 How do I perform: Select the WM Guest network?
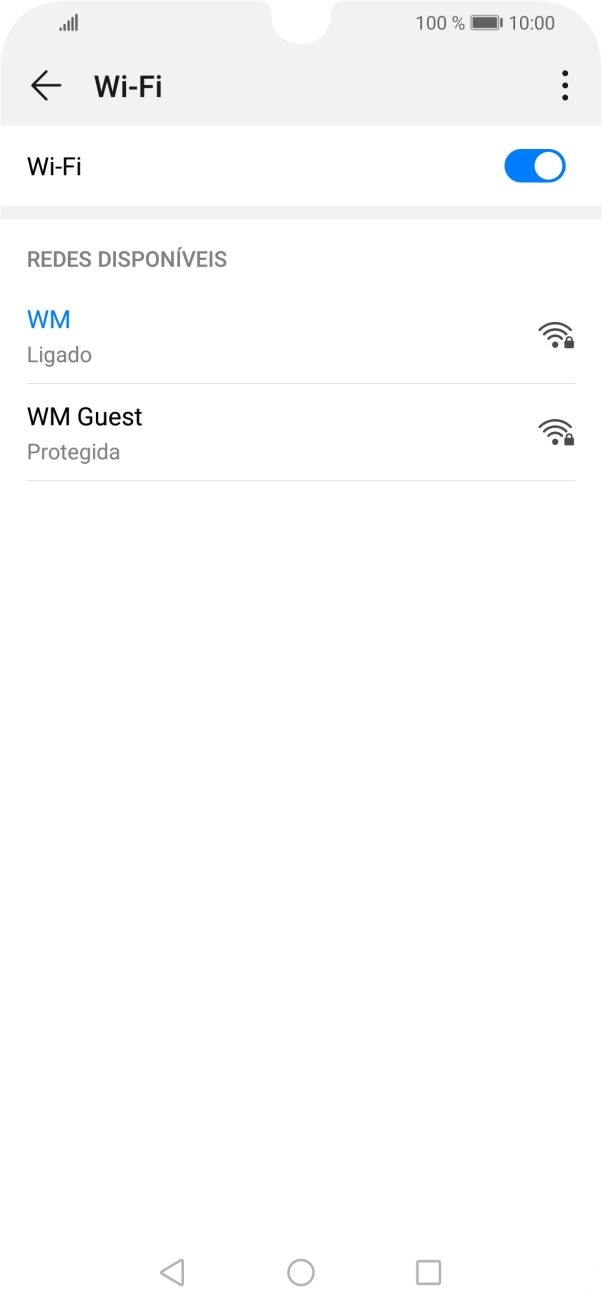(x=300, y=433)
